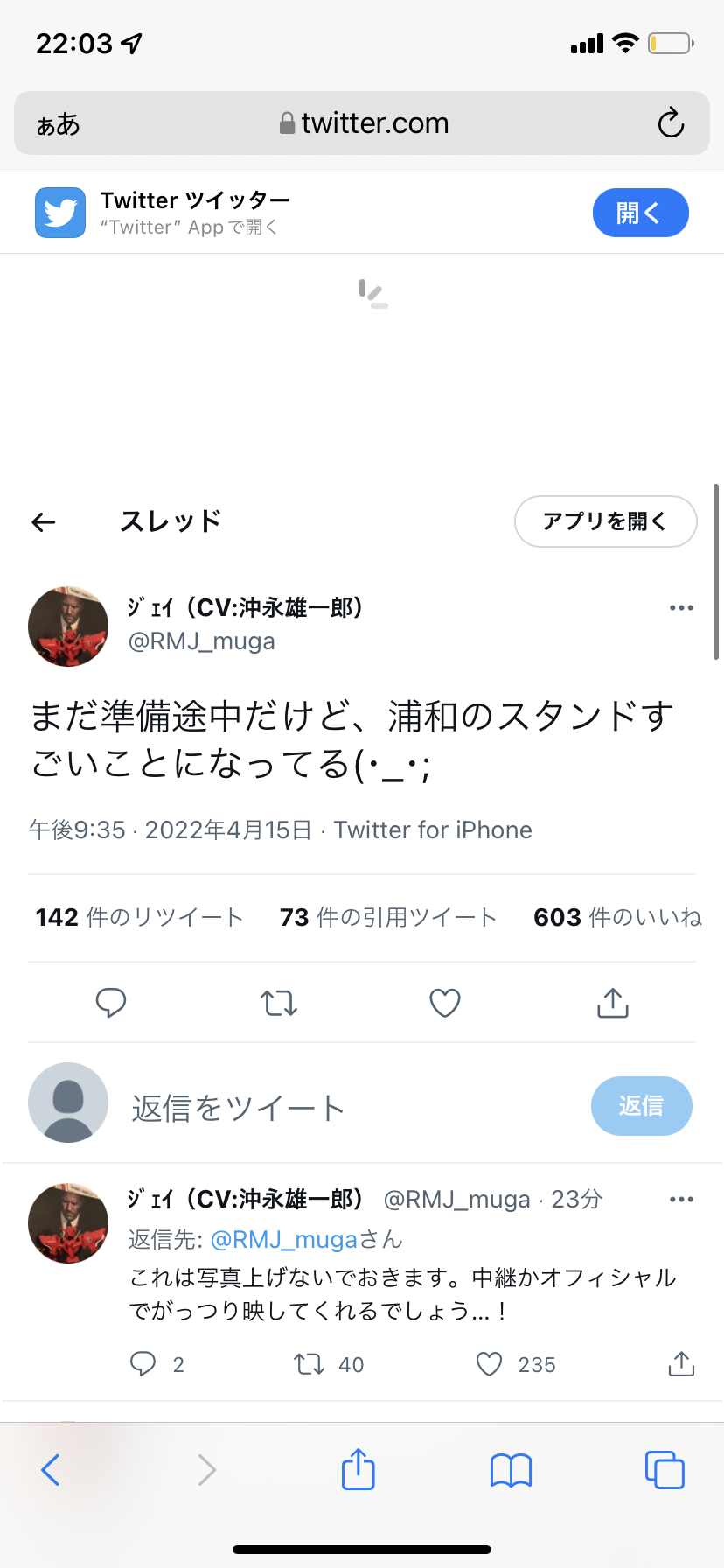Tap the アプリを開く button

coord(605,521)
